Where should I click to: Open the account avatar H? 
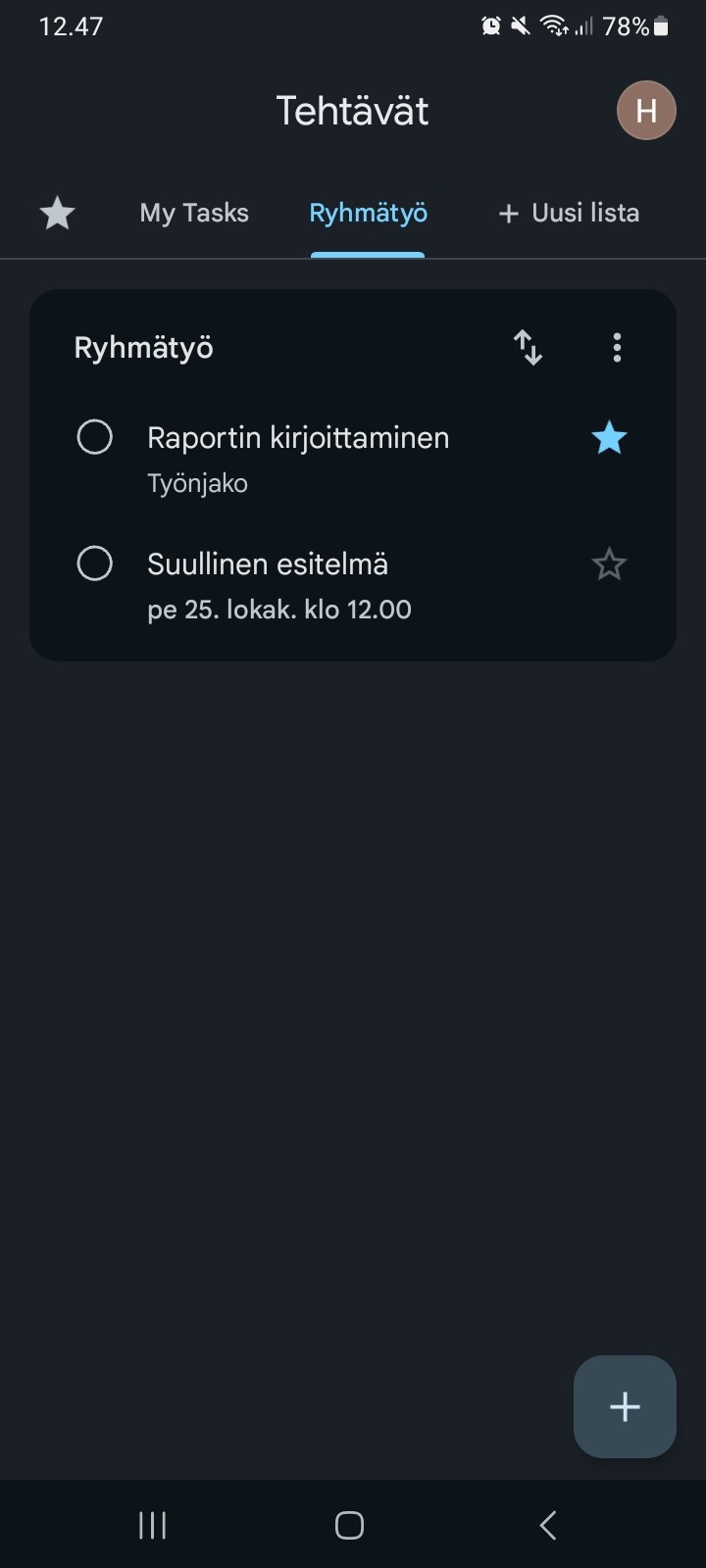coord(646,110)
